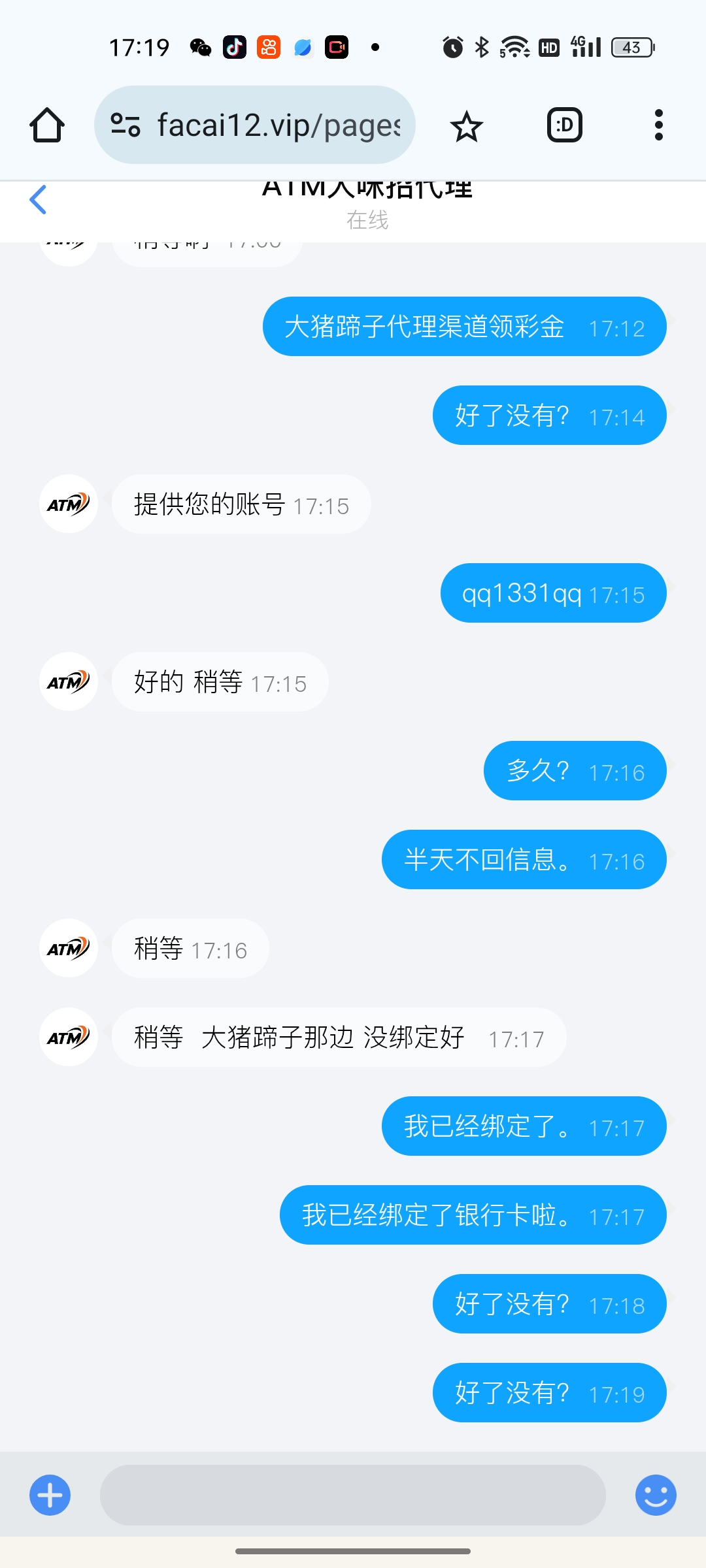Screen dimensions: 706x1568
Task: Focus the chat message input field
Action: pos(353,1495)
